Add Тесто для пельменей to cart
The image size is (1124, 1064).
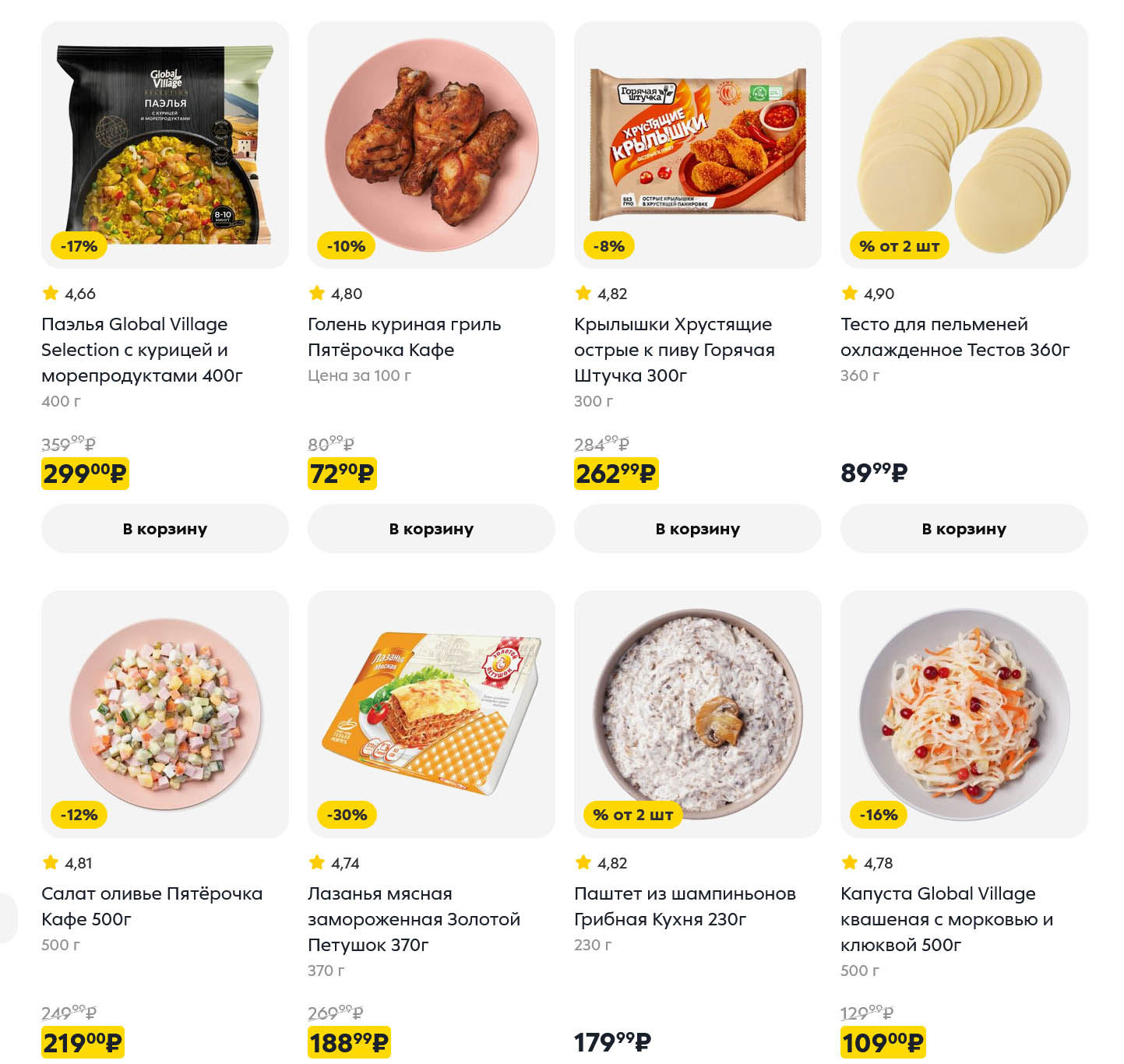964,529
